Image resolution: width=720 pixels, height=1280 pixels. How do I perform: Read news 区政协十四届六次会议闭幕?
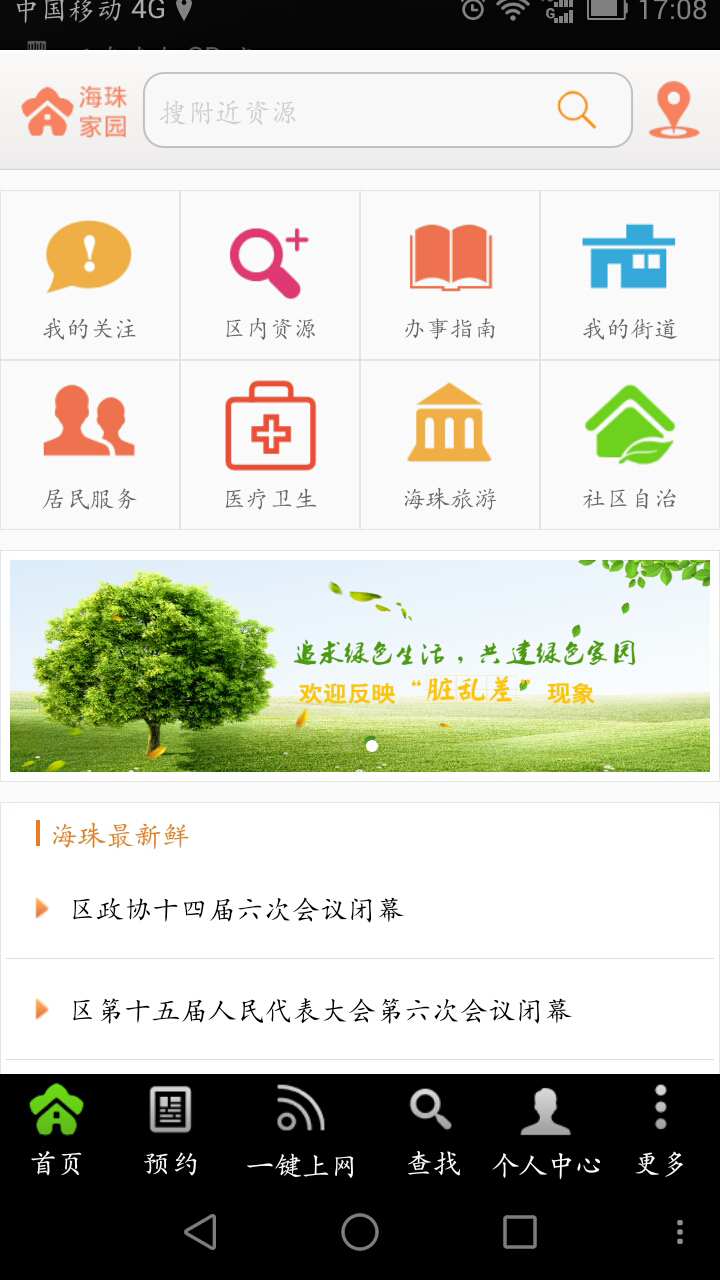tap(237, 909)
